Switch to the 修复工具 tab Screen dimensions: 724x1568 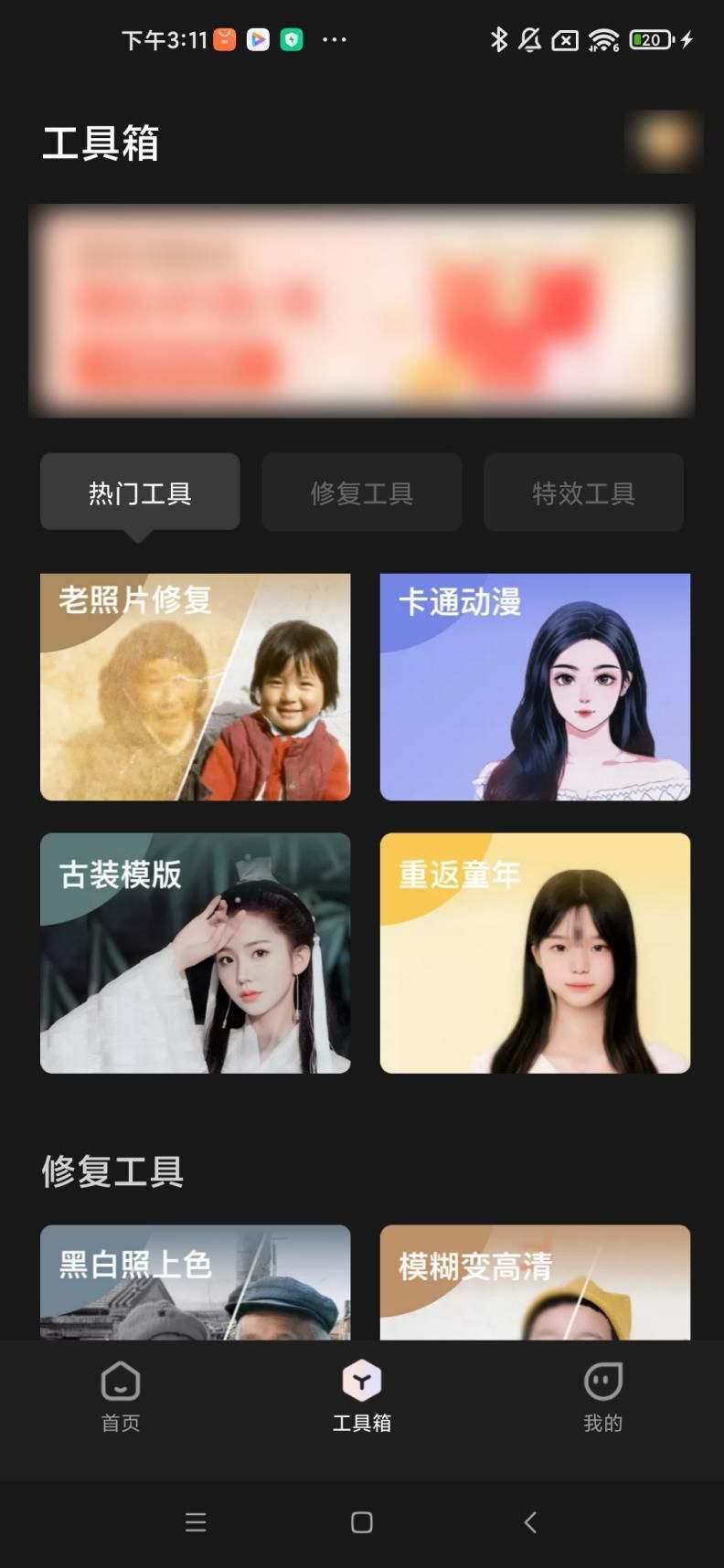361,493
